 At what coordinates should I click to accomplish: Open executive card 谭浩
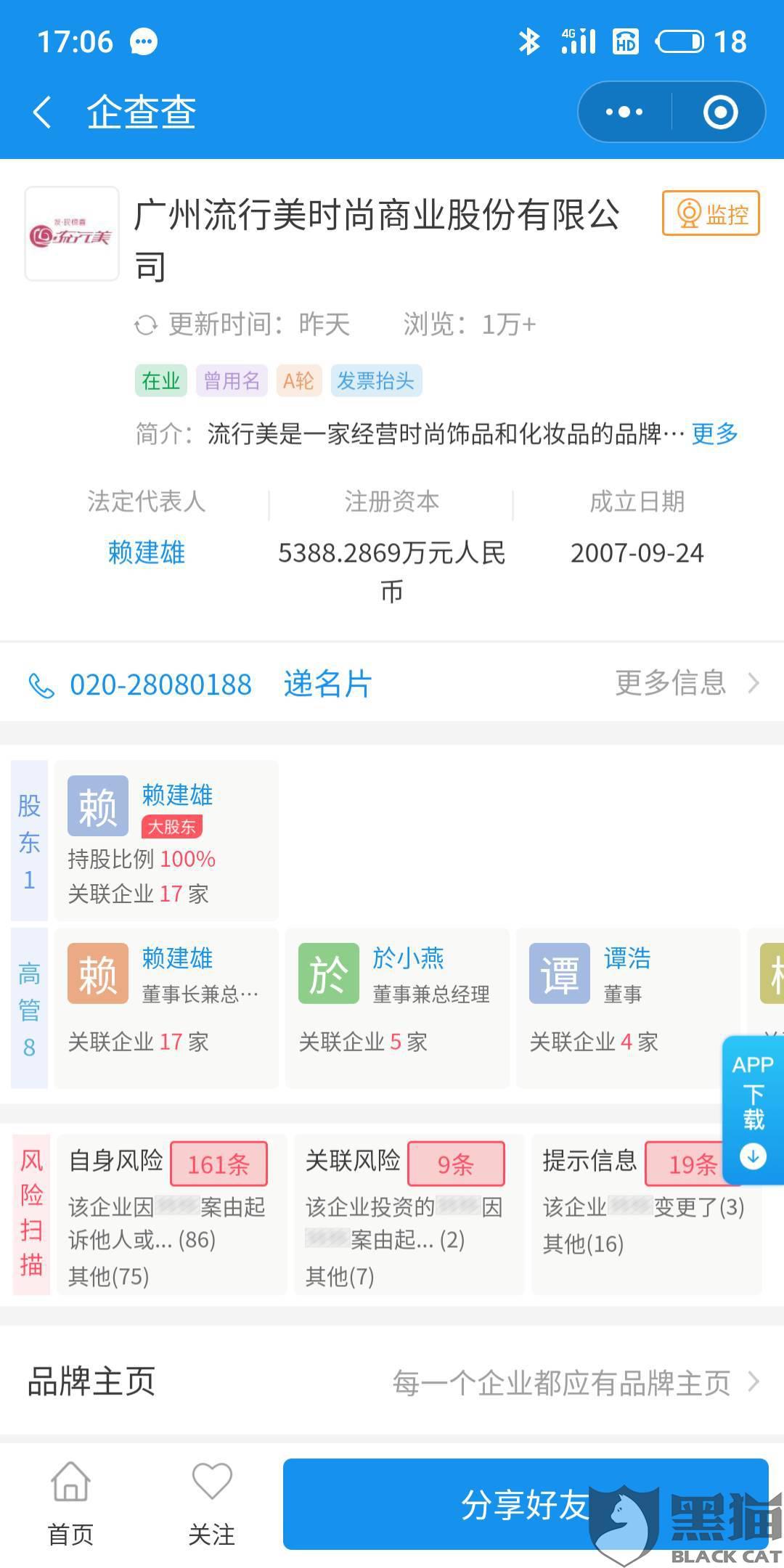(627, 1008)
